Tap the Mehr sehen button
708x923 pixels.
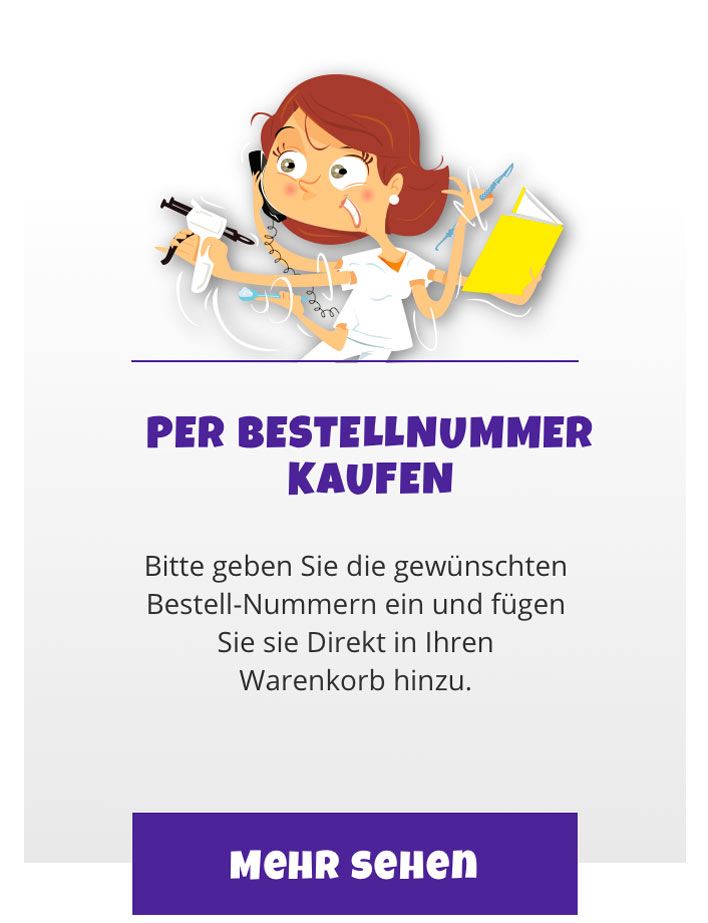click(x=354, y=863)
